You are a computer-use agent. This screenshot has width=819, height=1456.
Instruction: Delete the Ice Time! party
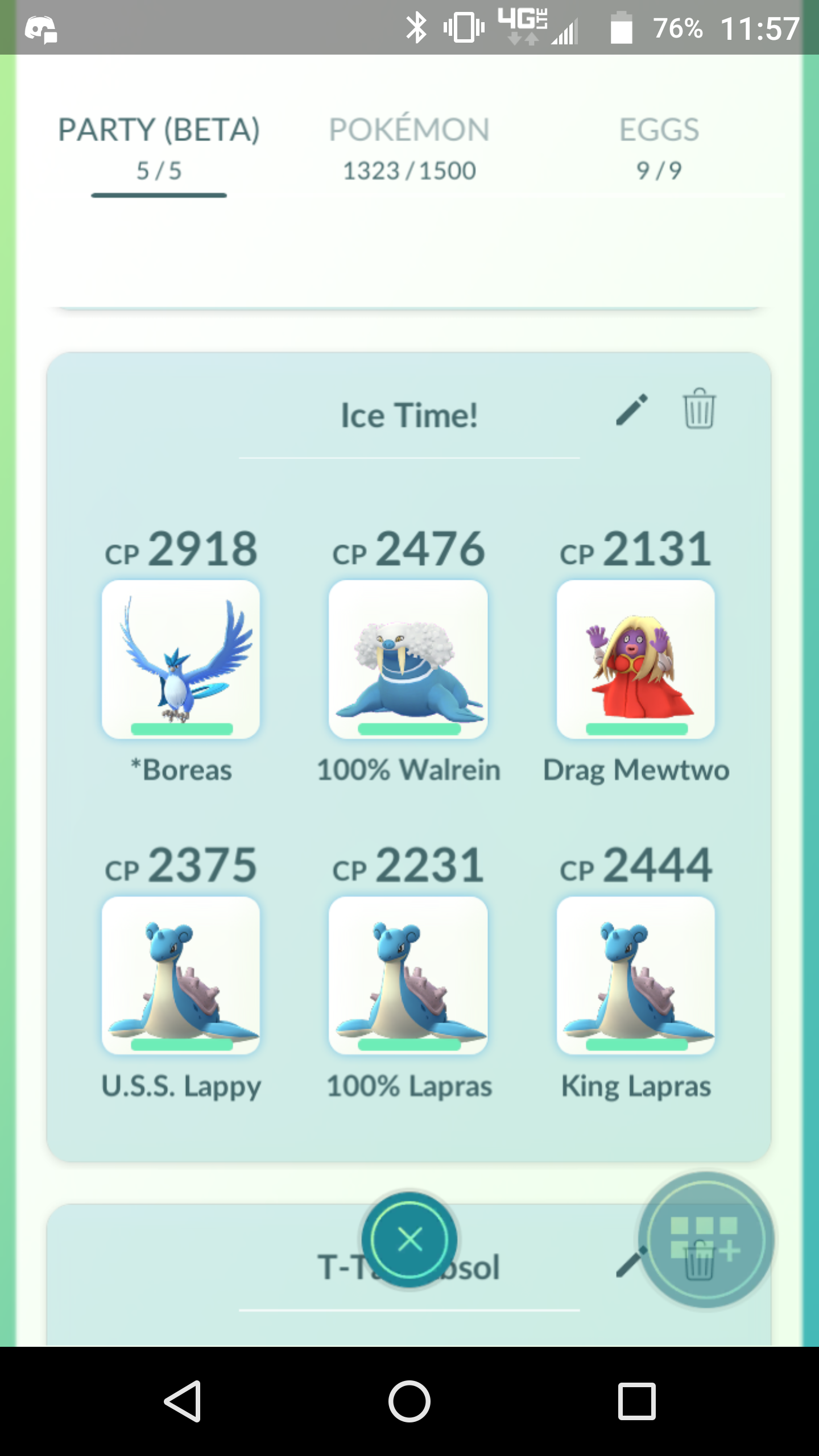[699, 408]
